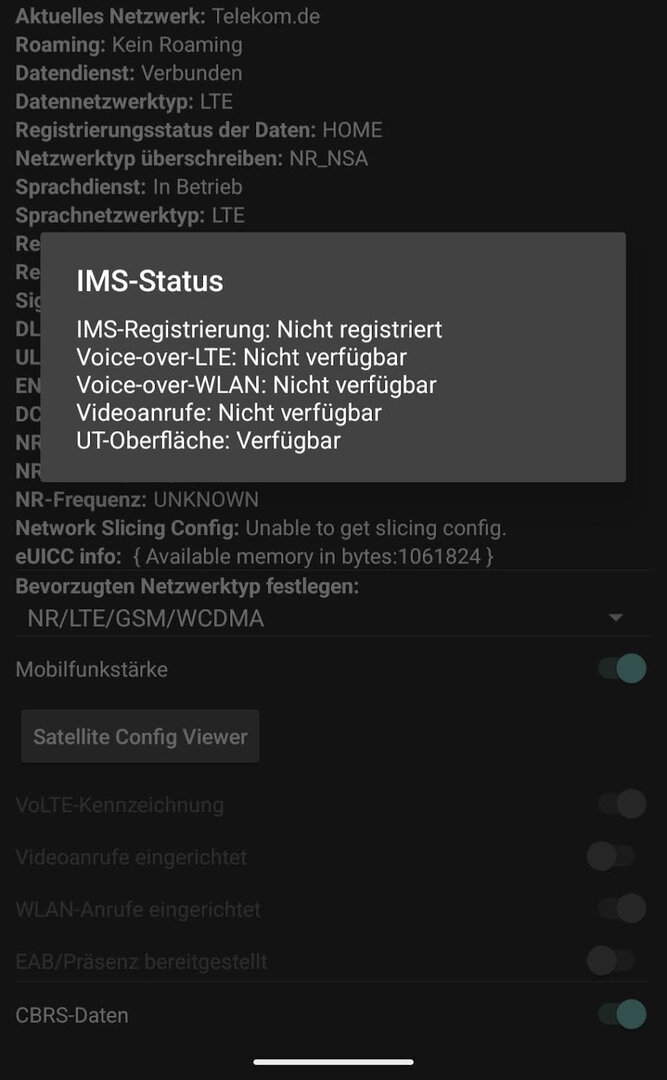667x1080 pixels.
Task: Toggle the VoLTE-Kennzeichnung switch
Action: pyautogui.click(x=621, y=804)
